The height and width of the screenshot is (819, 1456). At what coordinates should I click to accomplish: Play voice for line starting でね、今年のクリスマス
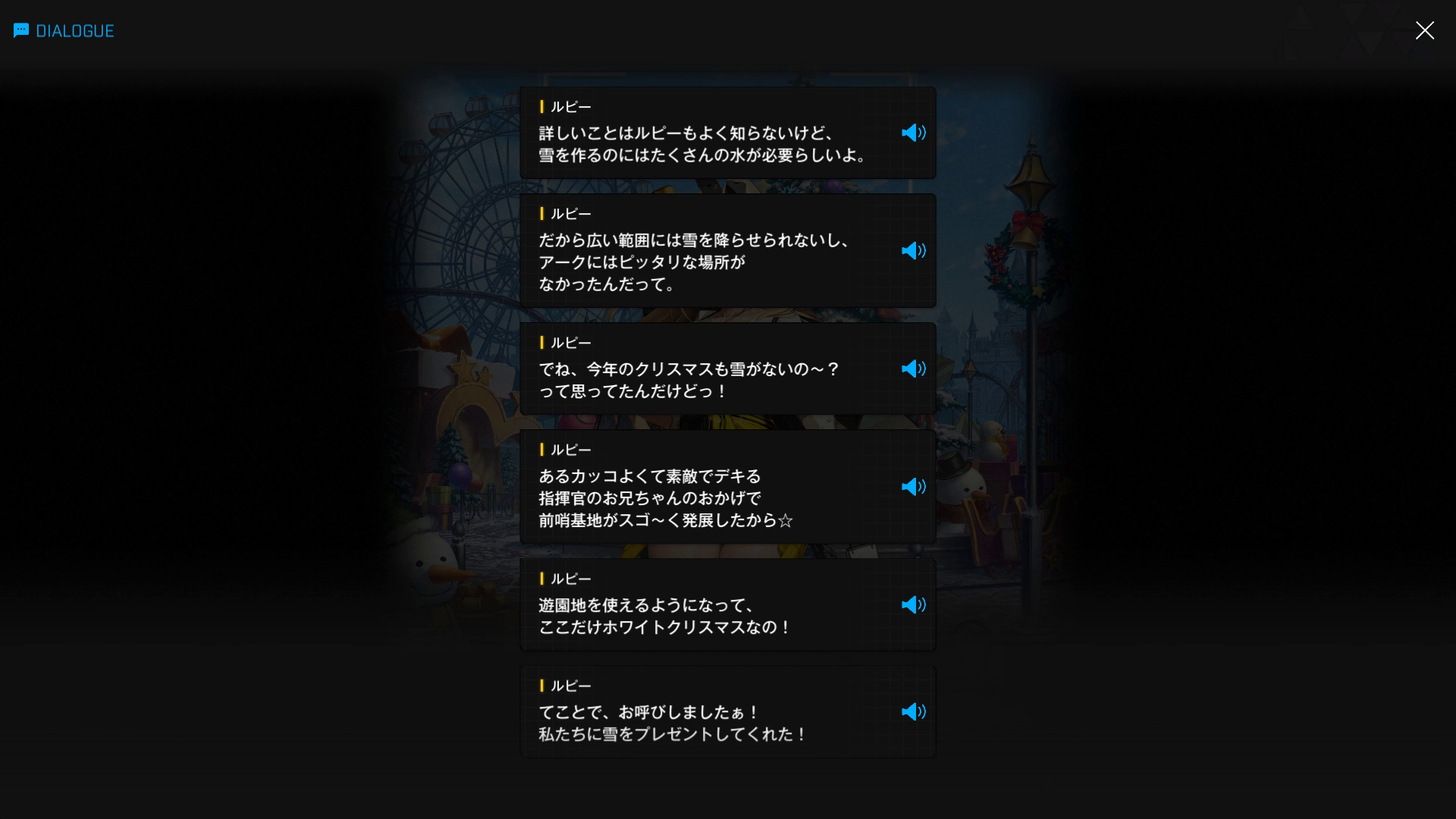click(x=913, y=369)
